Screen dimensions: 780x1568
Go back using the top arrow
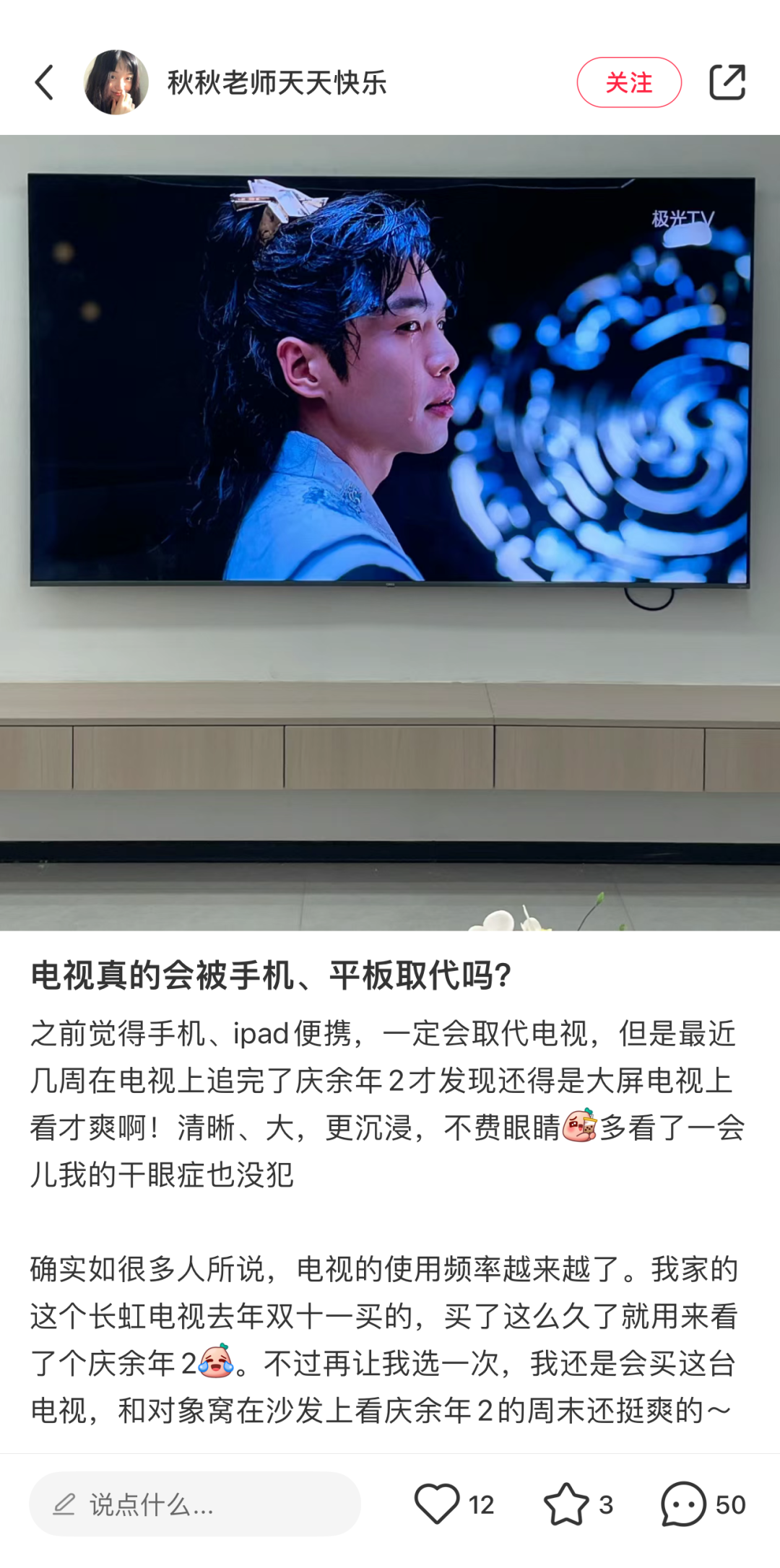click(45, 82)
